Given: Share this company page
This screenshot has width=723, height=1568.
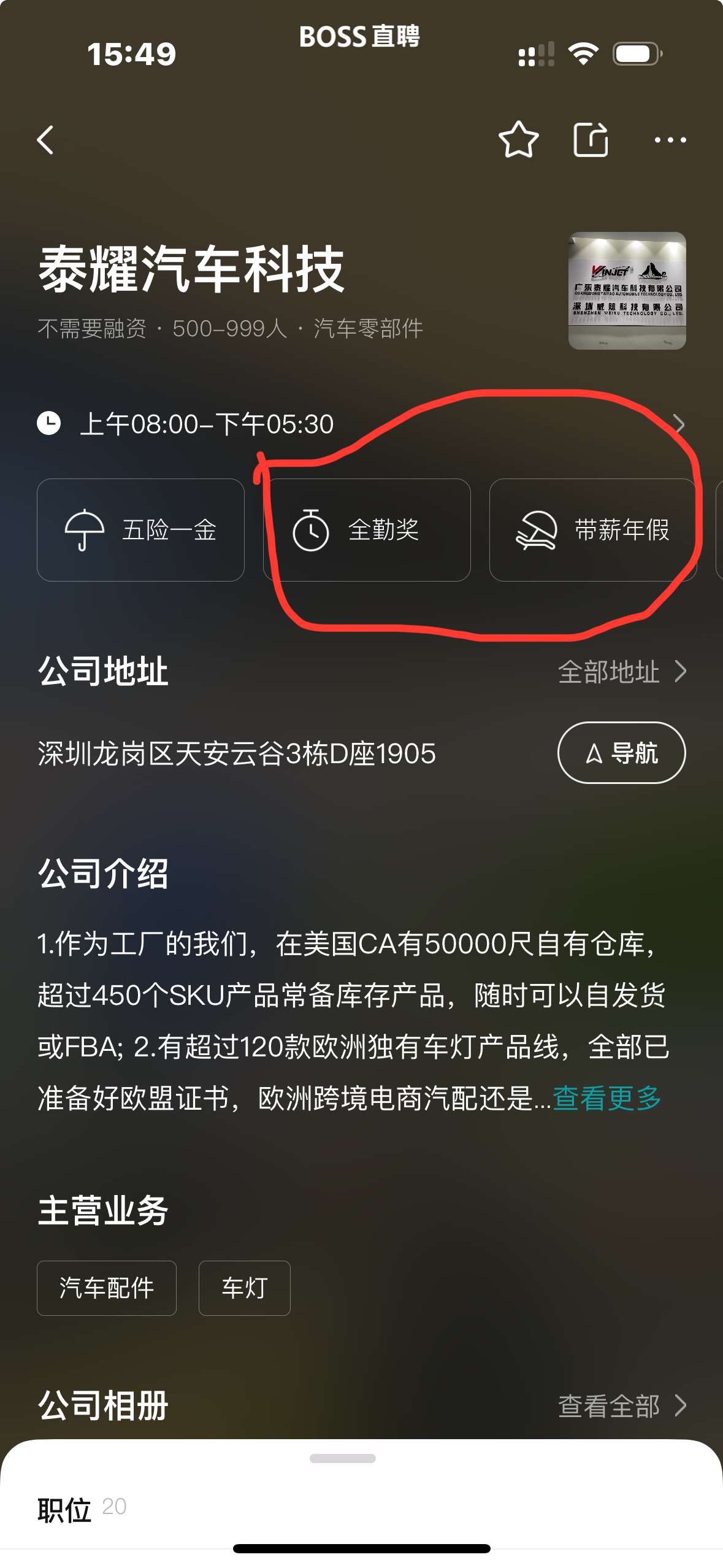Looking at the screenshot, I should pyautogui.click(x=591, y=140).
